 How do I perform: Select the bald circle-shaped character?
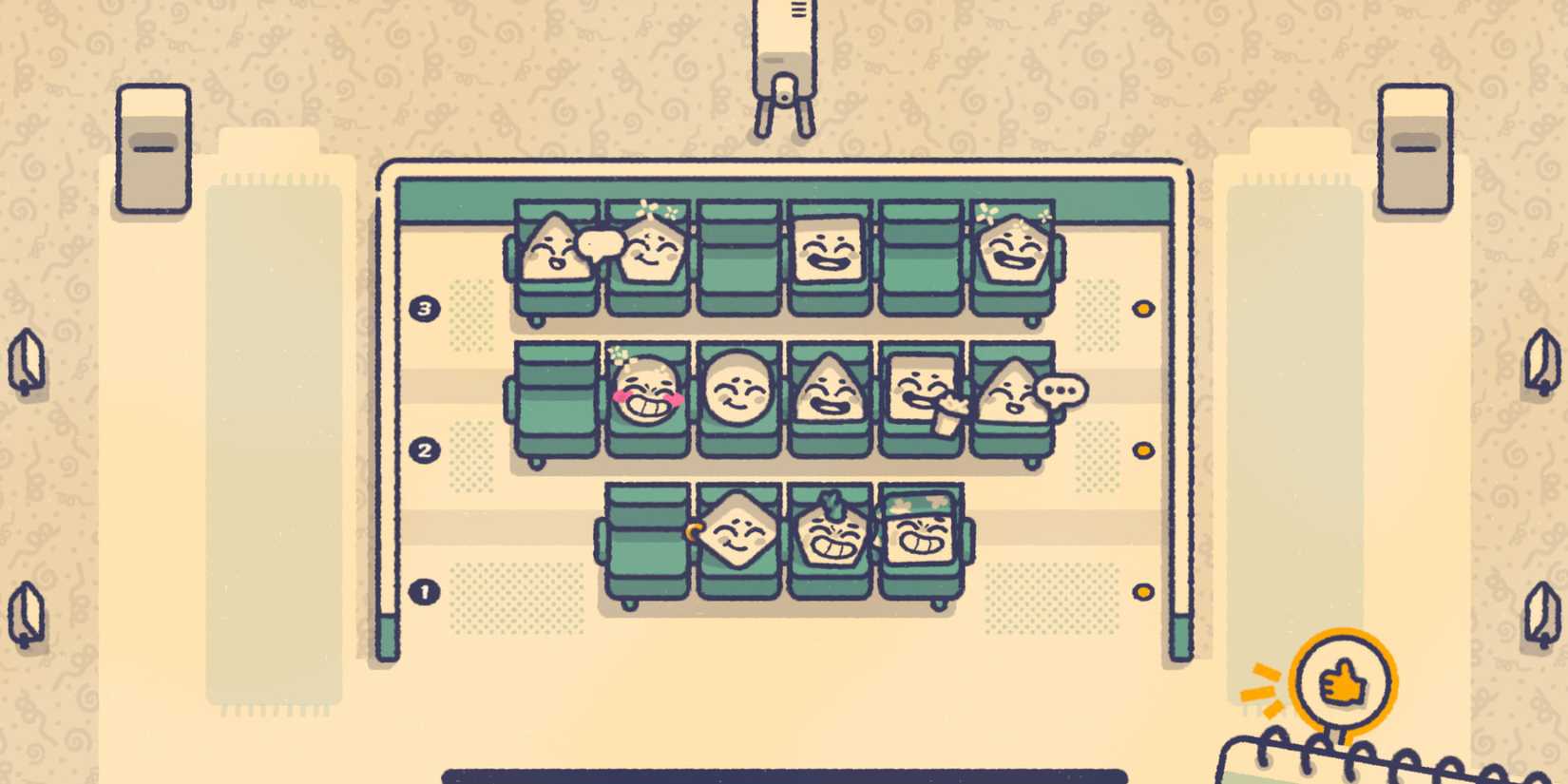tap(738, 390)
